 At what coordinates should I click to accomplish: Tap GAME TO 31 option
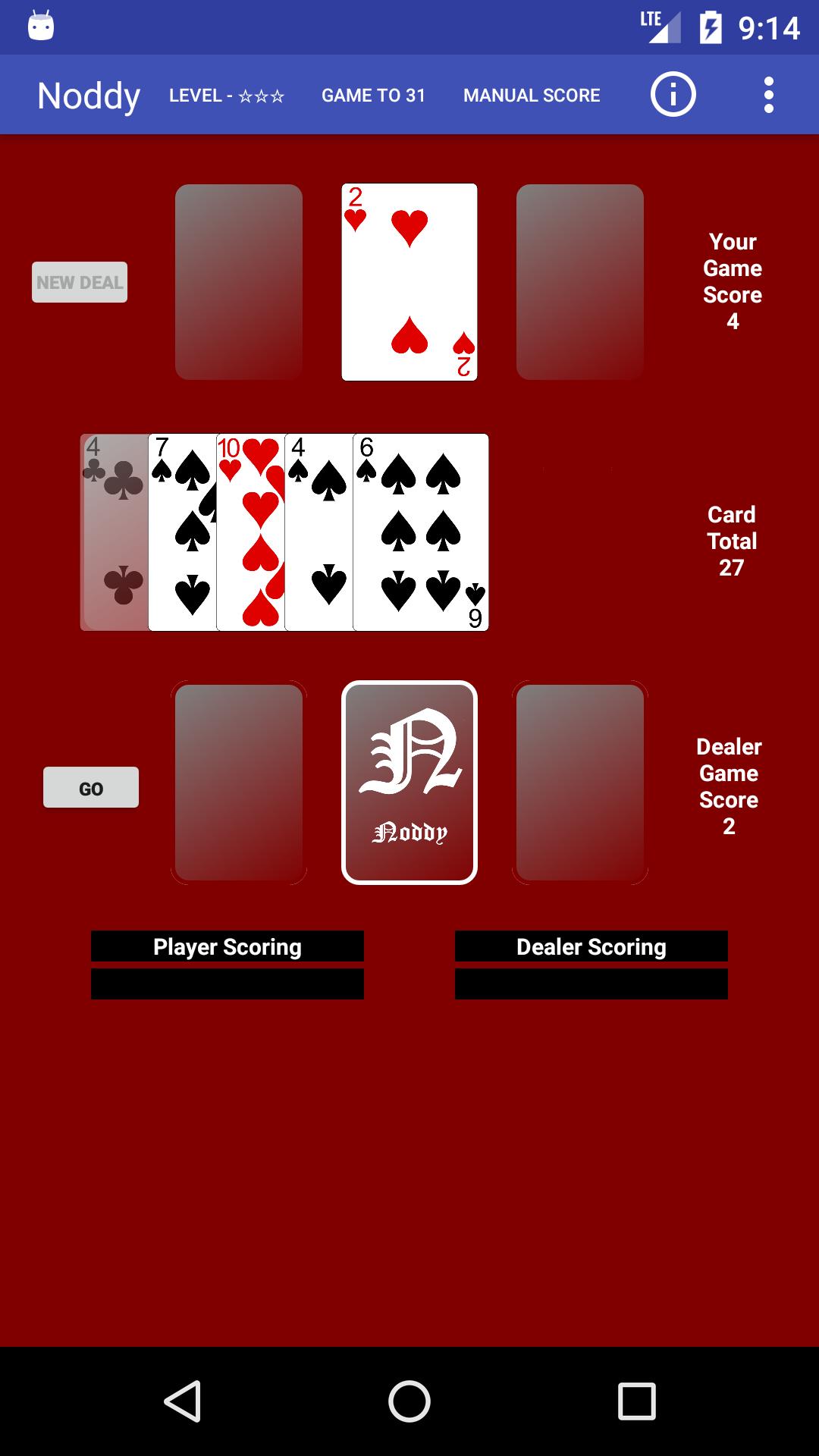pyautogui.click(x=373, y=96)
